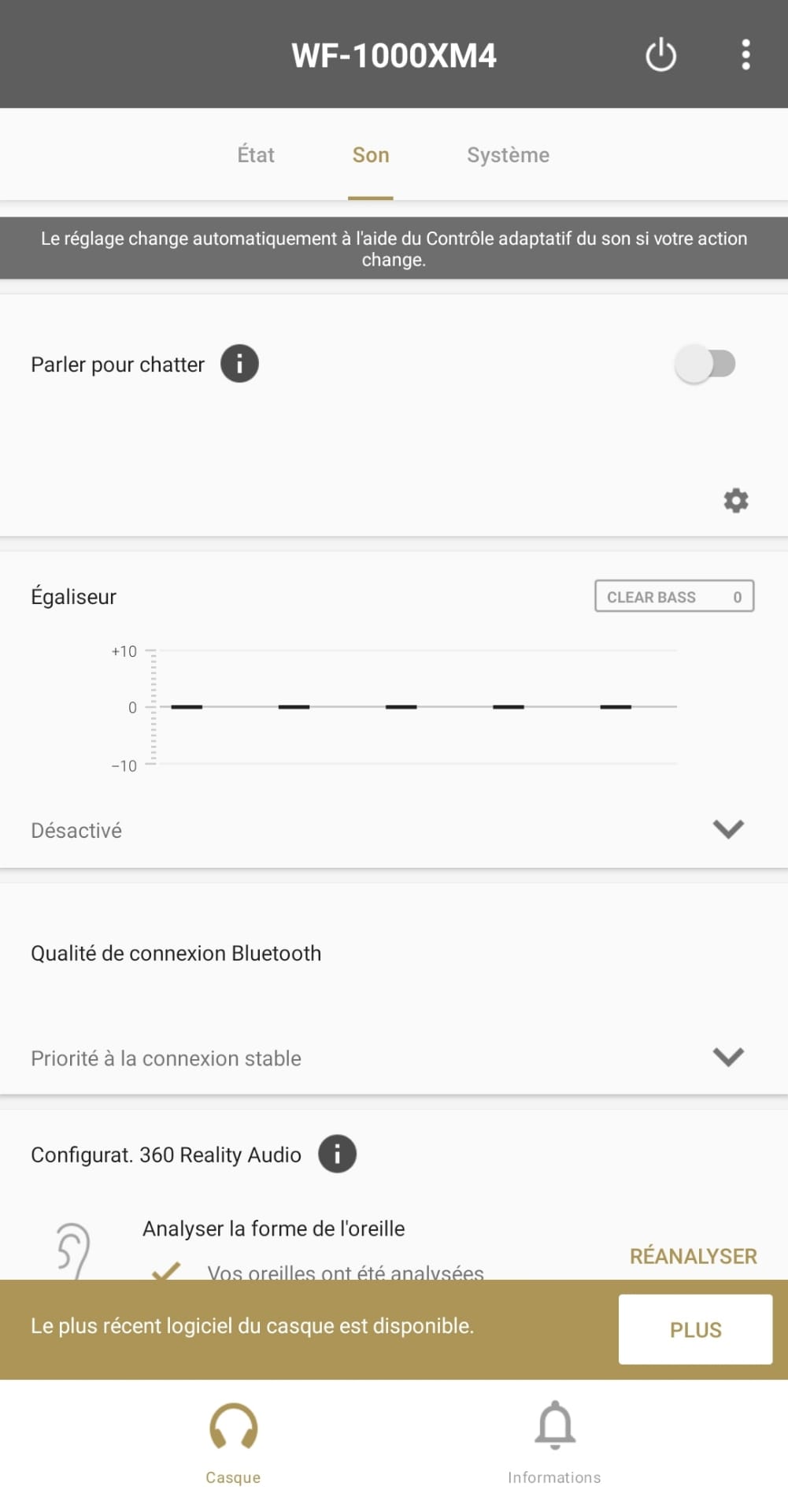Select the Son tab
Viewport: 788px width, 1512px height.
371,155
